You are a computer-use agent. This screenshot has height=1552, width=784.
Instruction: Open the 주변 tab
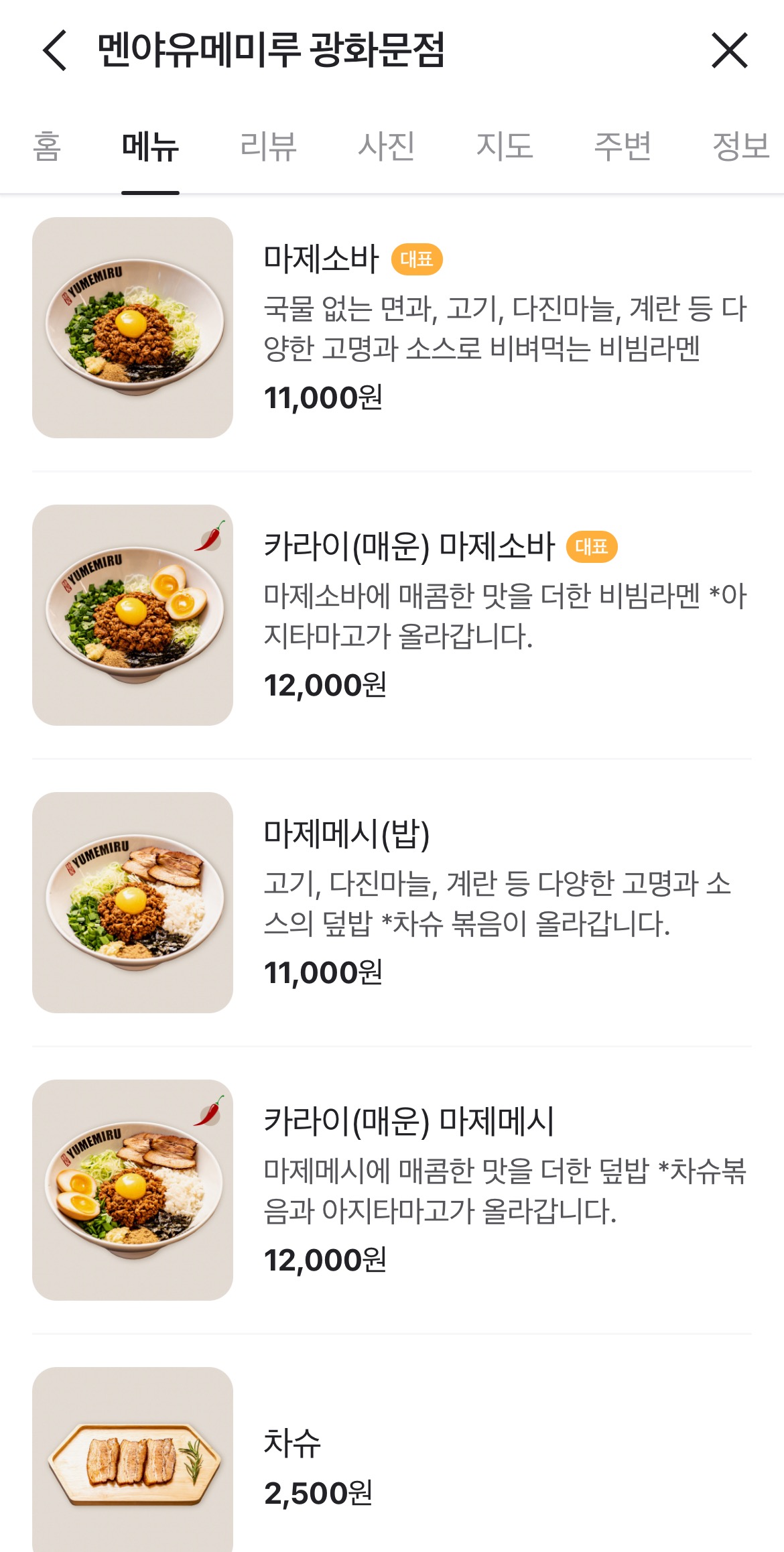(622, 146)
